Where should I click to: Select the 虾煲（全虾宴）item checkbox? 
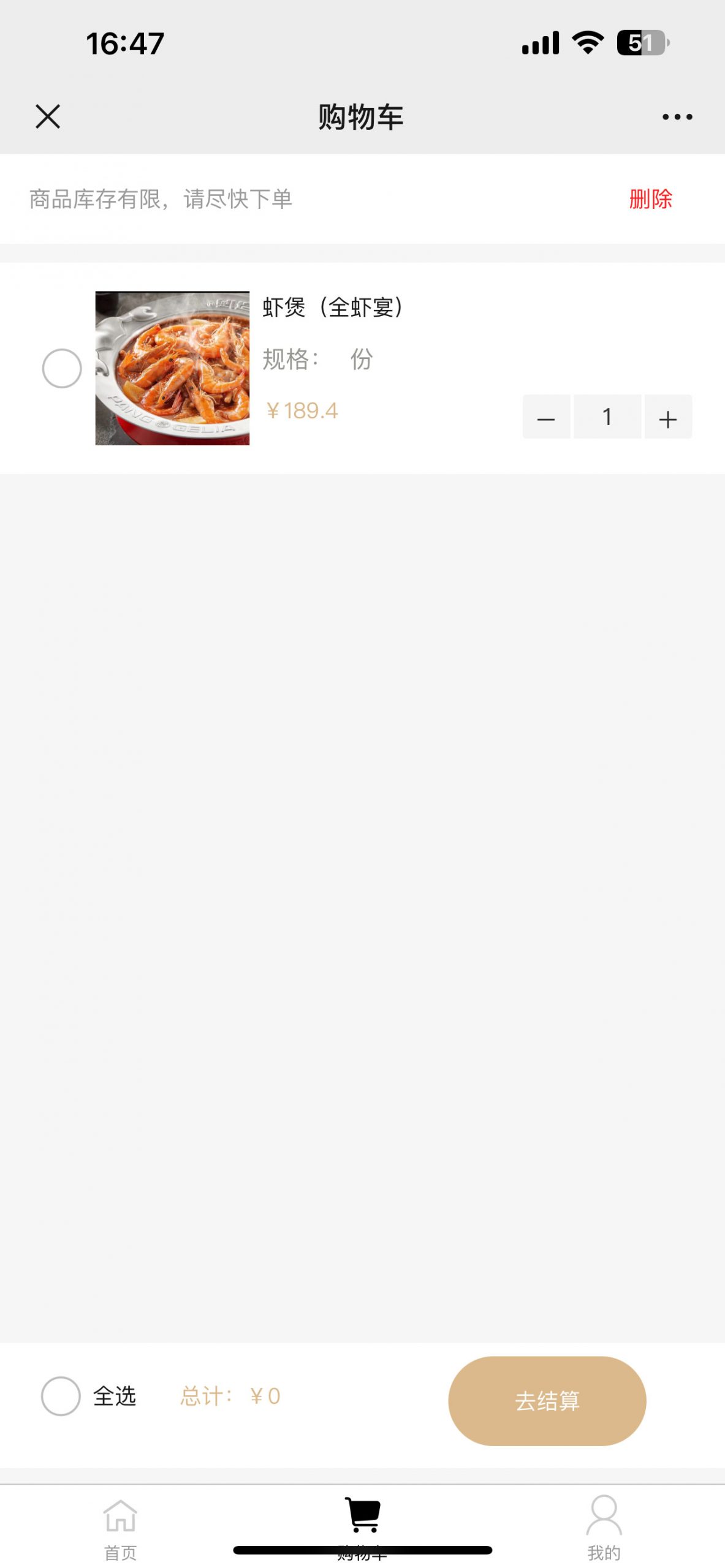[x=62, y=368]
